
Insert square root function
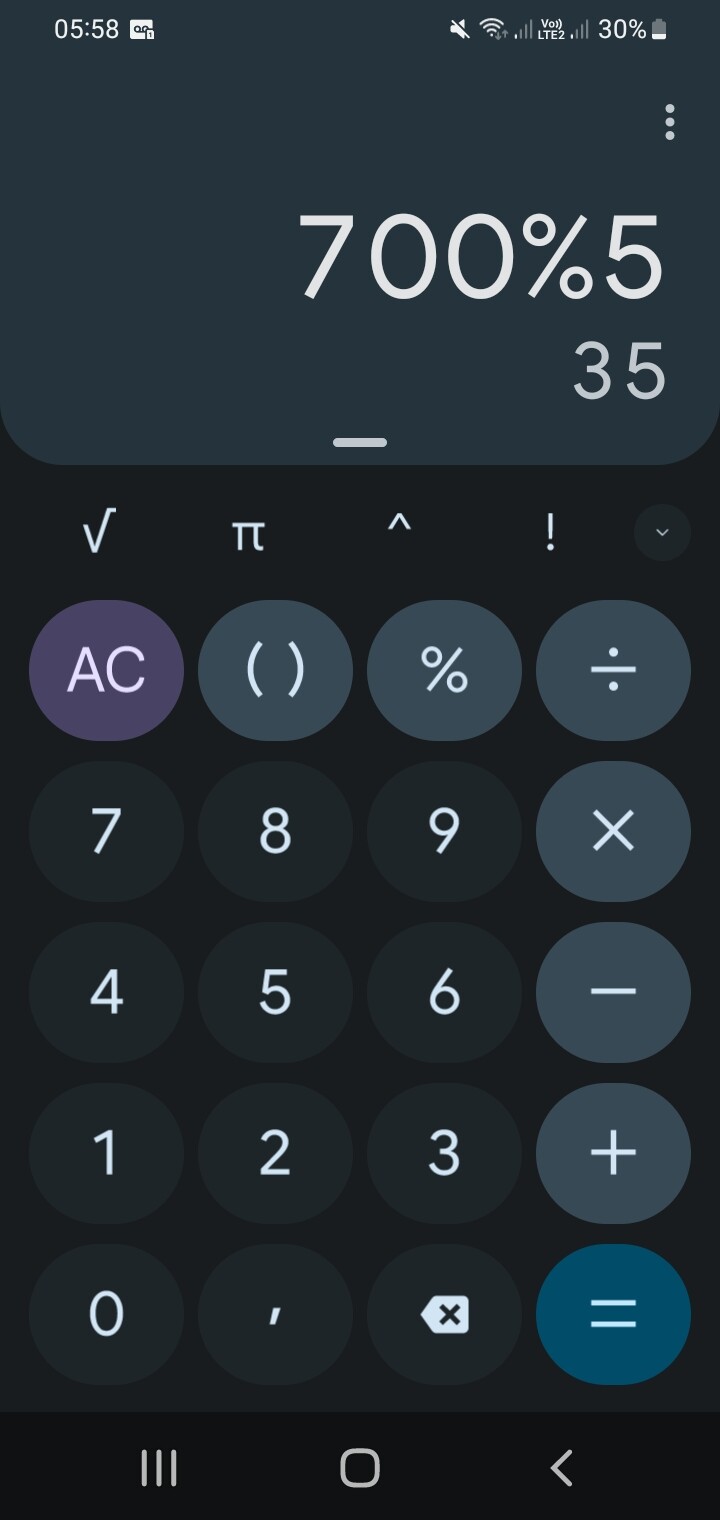coord(99,532)
